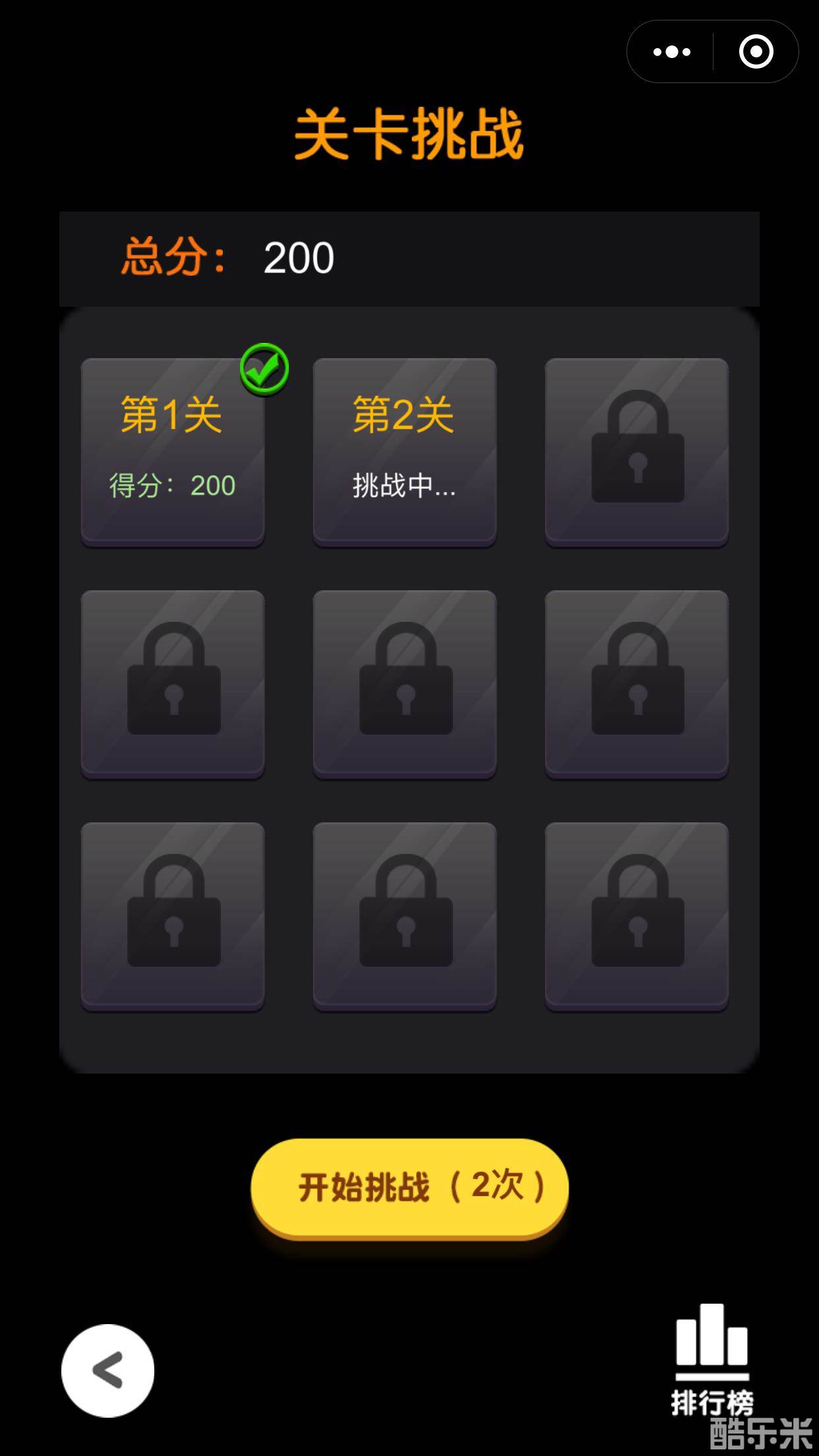Click the 200 total score value
Viewport: 819px width, 1456px height.
(298, 258)
